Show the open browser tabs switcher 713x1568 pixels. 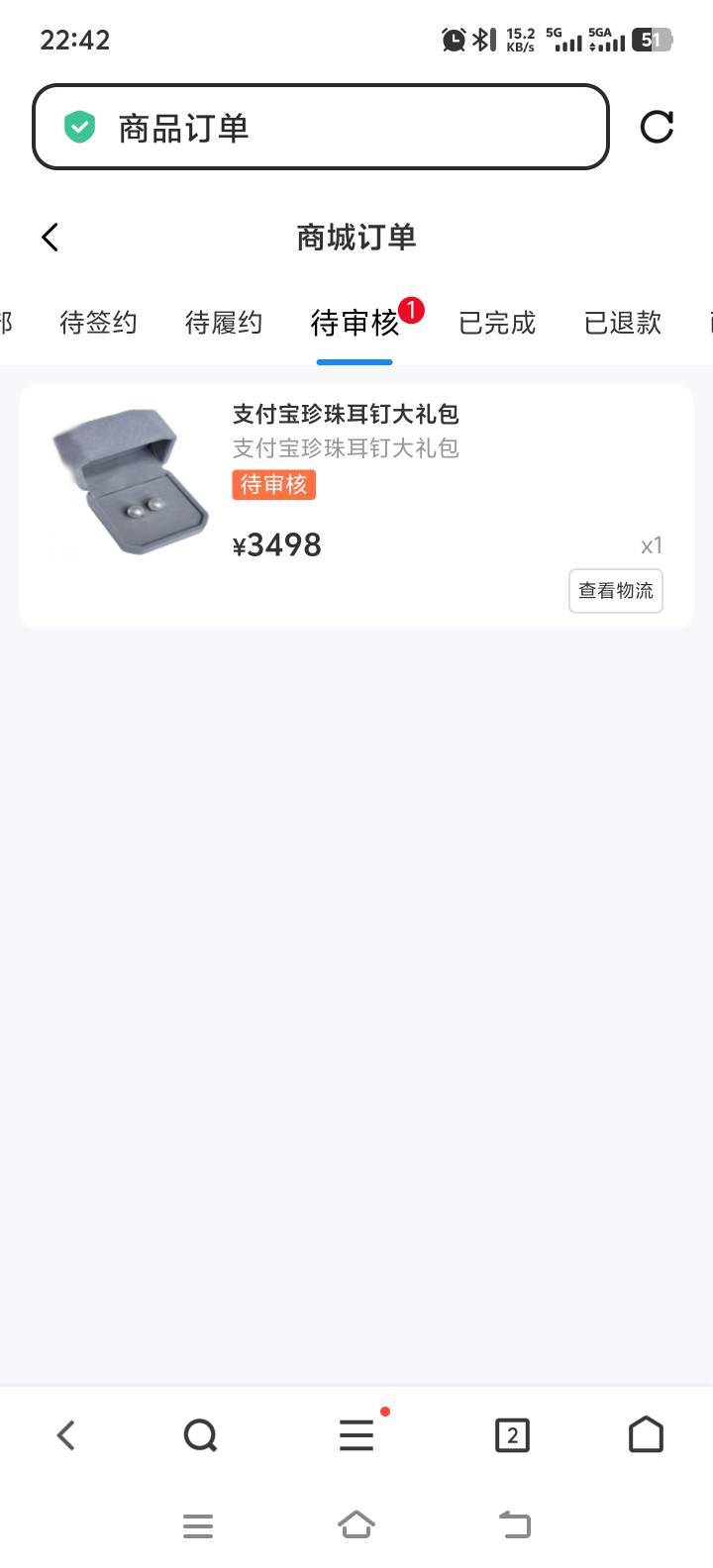click(512, 1435)
